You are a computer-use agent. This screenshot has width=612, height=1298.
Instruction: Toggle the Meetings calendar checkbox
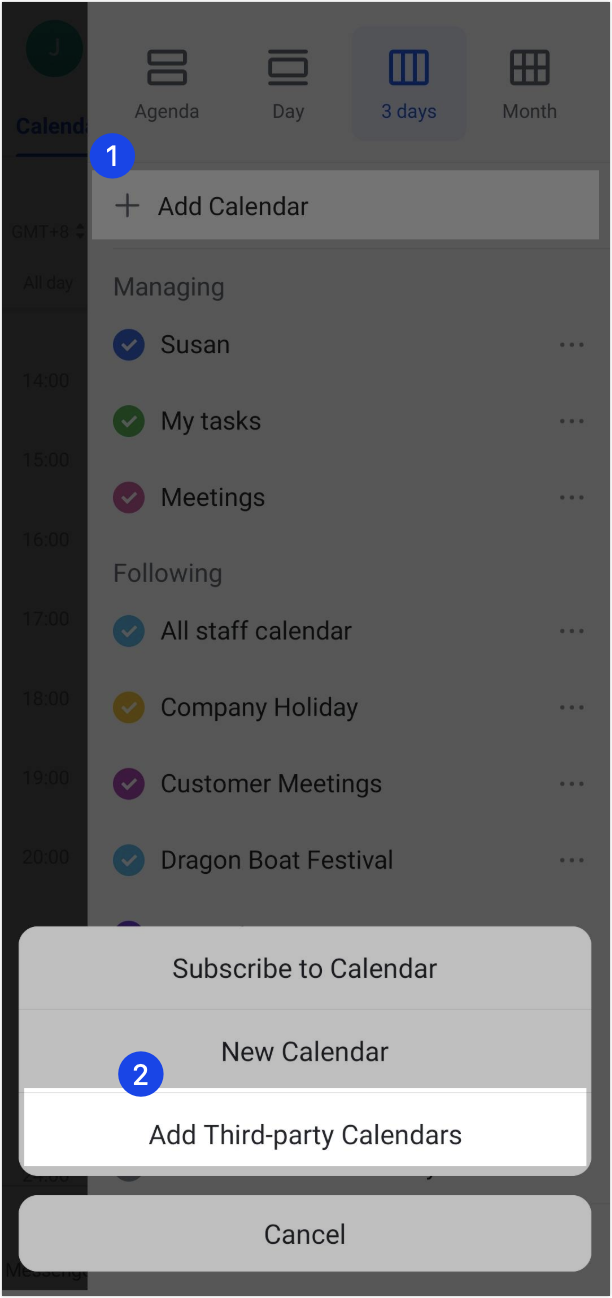(129, 497)
